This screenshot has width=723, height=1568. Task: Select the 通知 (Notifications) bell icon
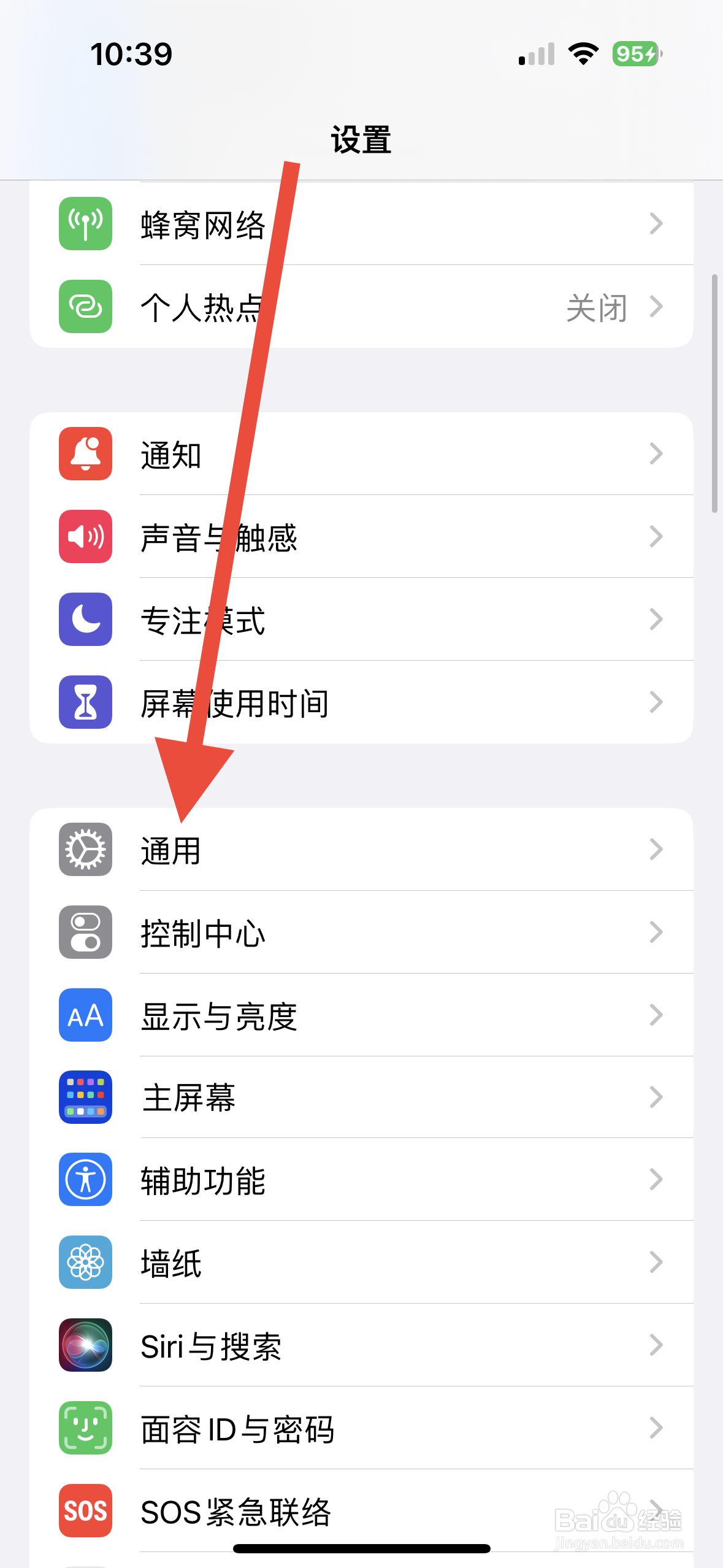pyautogui.click(x=85, y=454)
